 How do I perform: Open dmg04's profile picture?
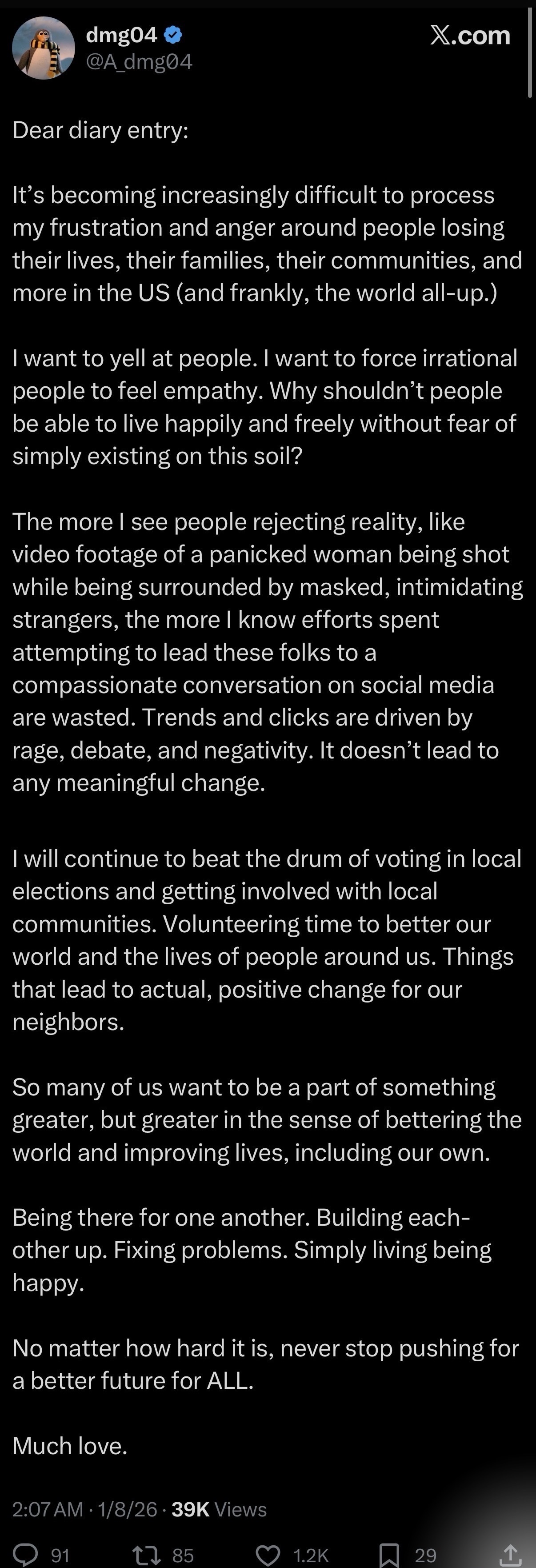[43, 48]
